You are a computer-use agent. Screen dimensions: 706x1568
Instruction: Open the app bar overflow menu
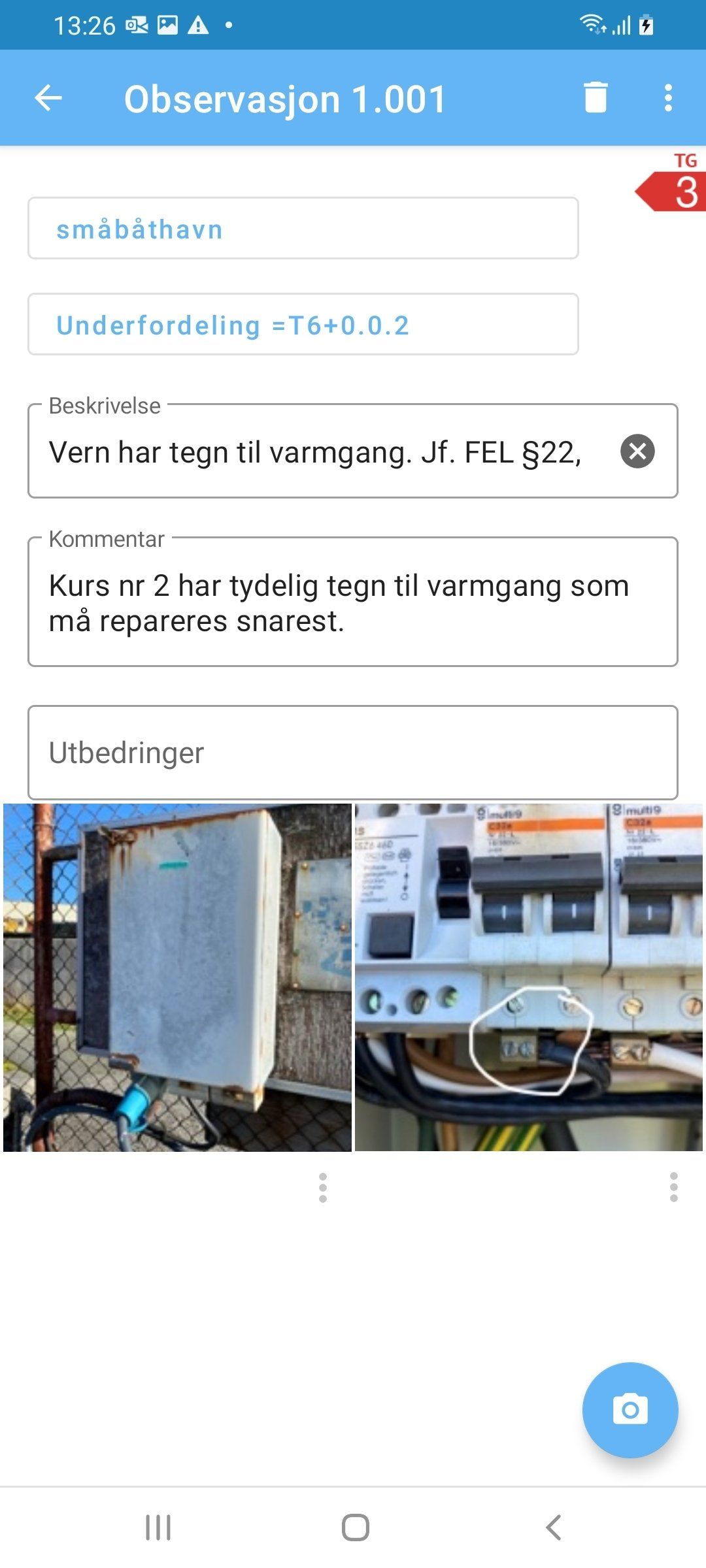point(667,98)
